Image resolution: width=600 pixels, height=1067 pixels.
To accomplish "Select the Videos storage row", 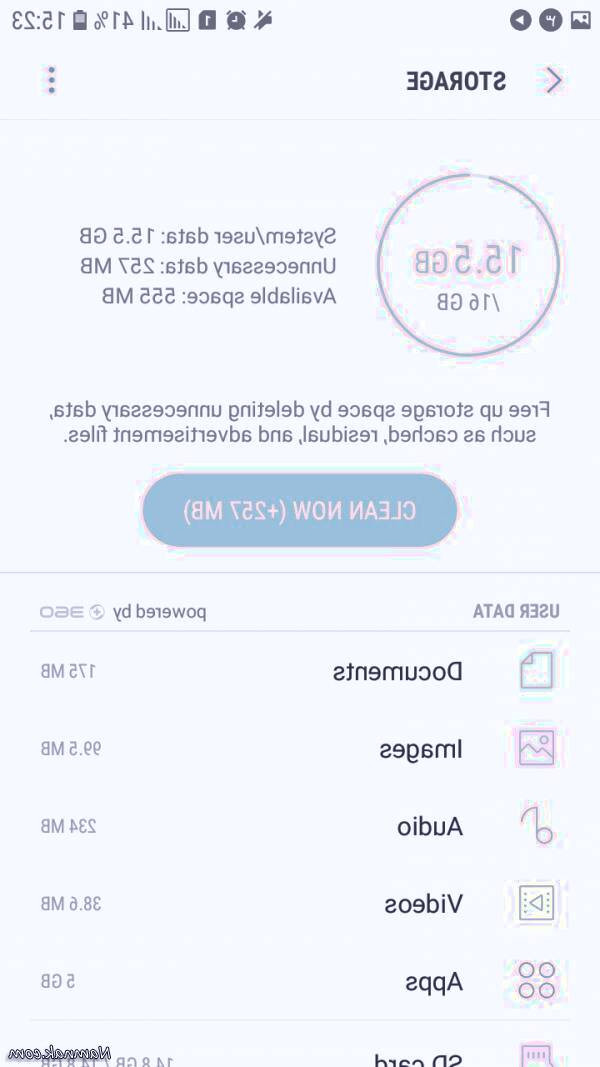I will click(x=300, y=905).
